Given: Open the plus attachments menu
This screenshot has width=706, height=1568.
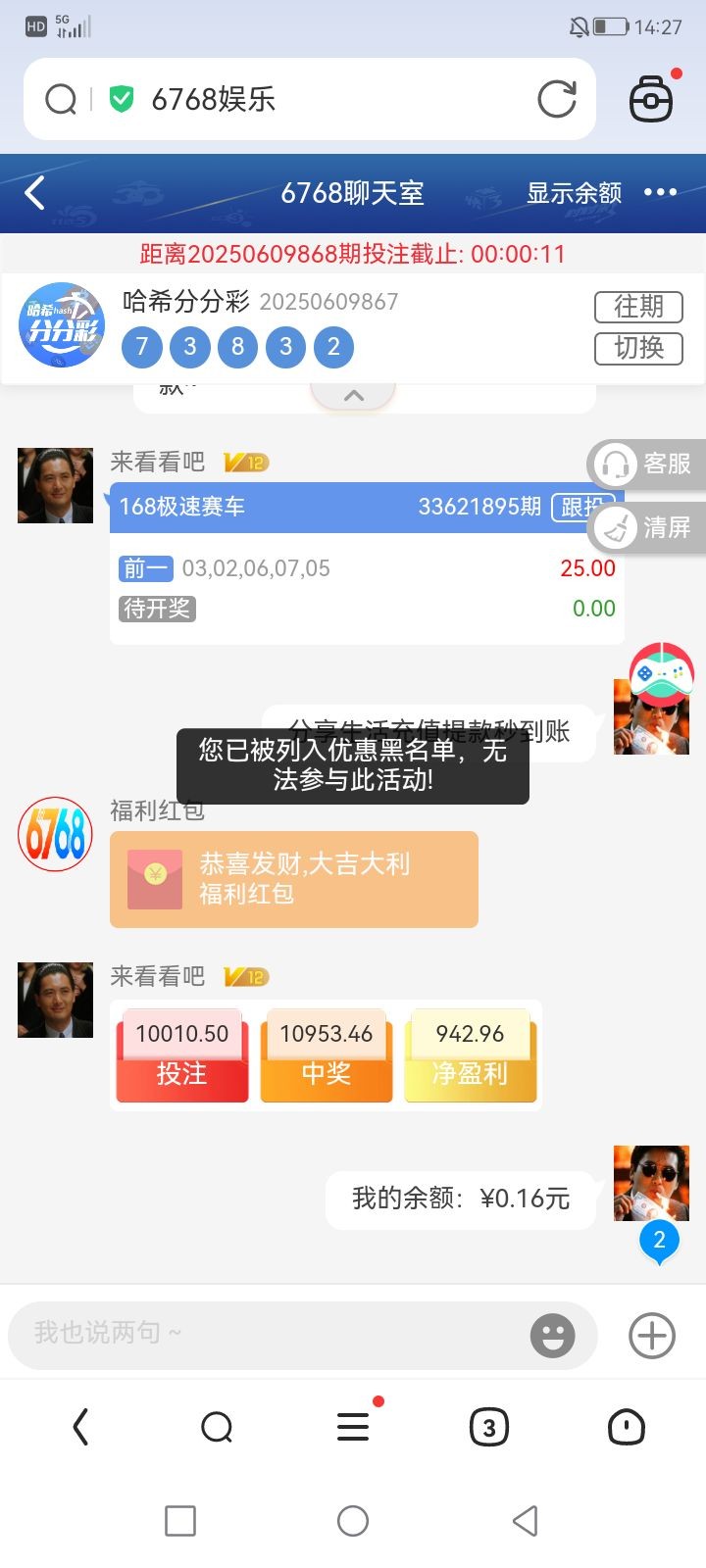Looking at the screenshot, I should [x=651, y=1335].
